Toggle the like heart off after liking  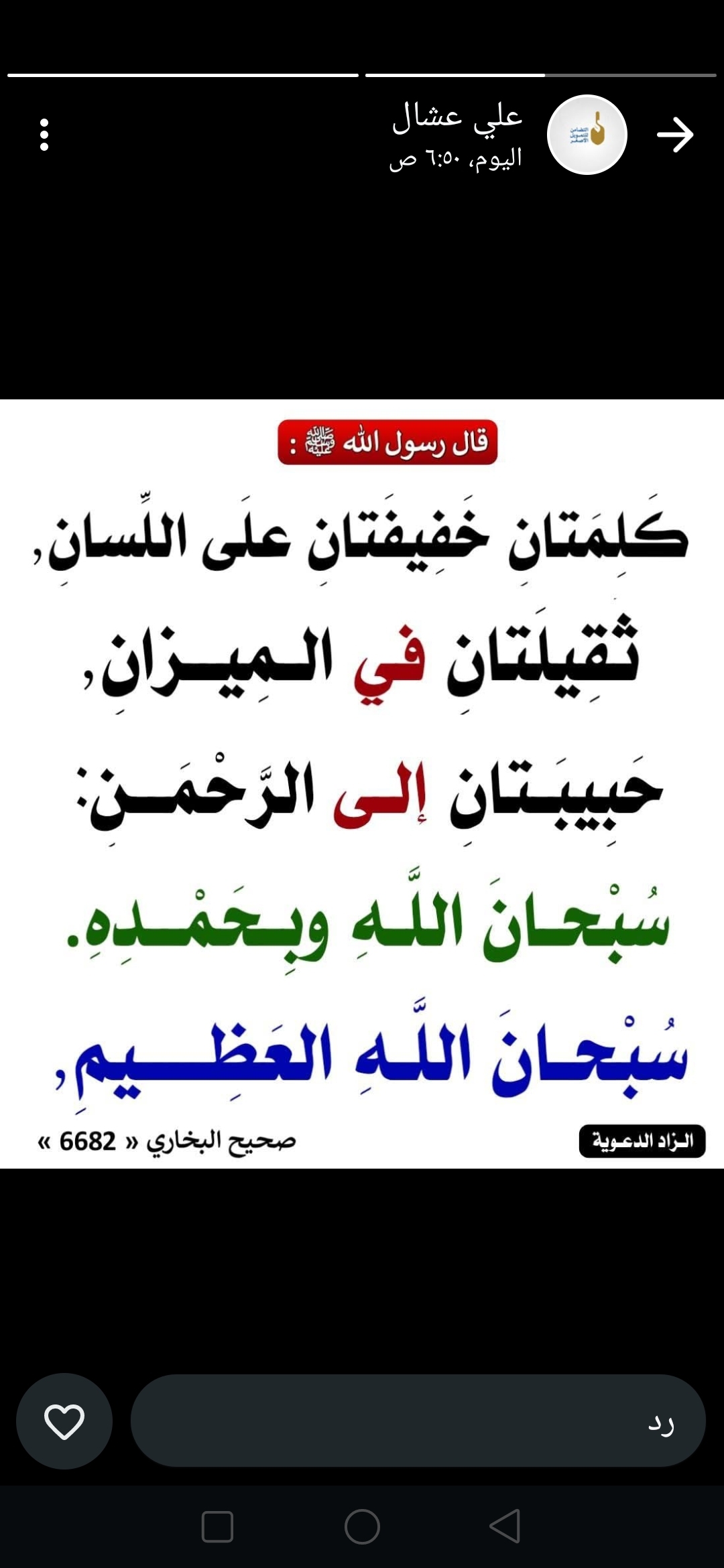coord(64,1421)
